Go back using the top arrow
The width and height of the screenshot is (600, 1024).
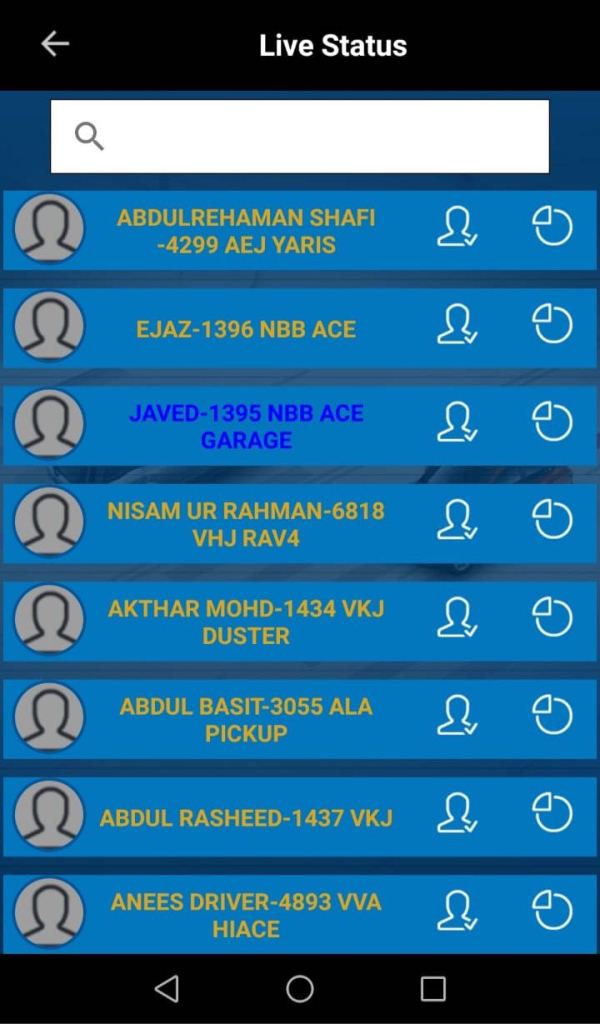(55, 44)
